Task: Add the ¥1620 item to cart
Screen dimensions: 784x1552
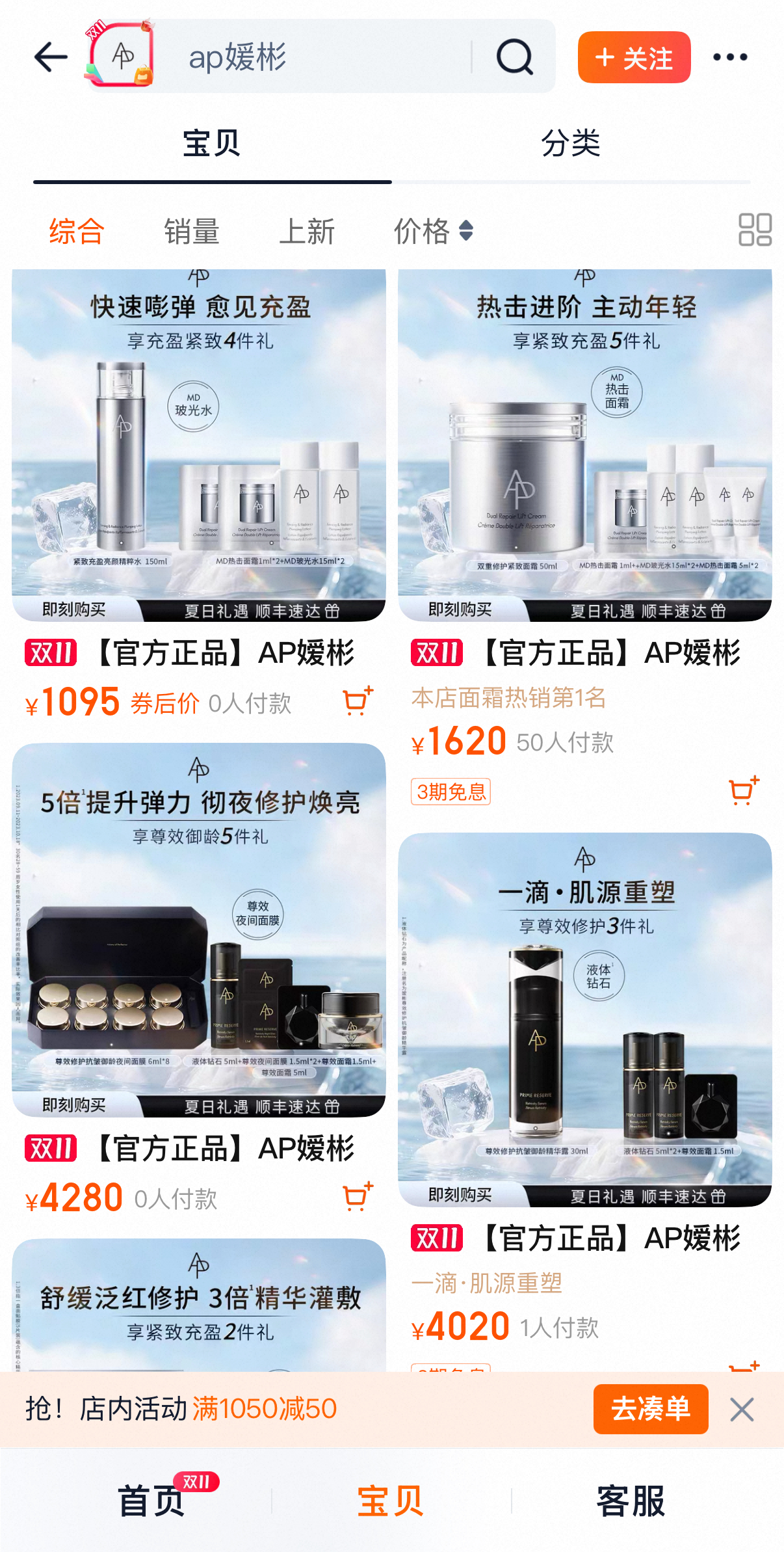Action: pos(744,791)
